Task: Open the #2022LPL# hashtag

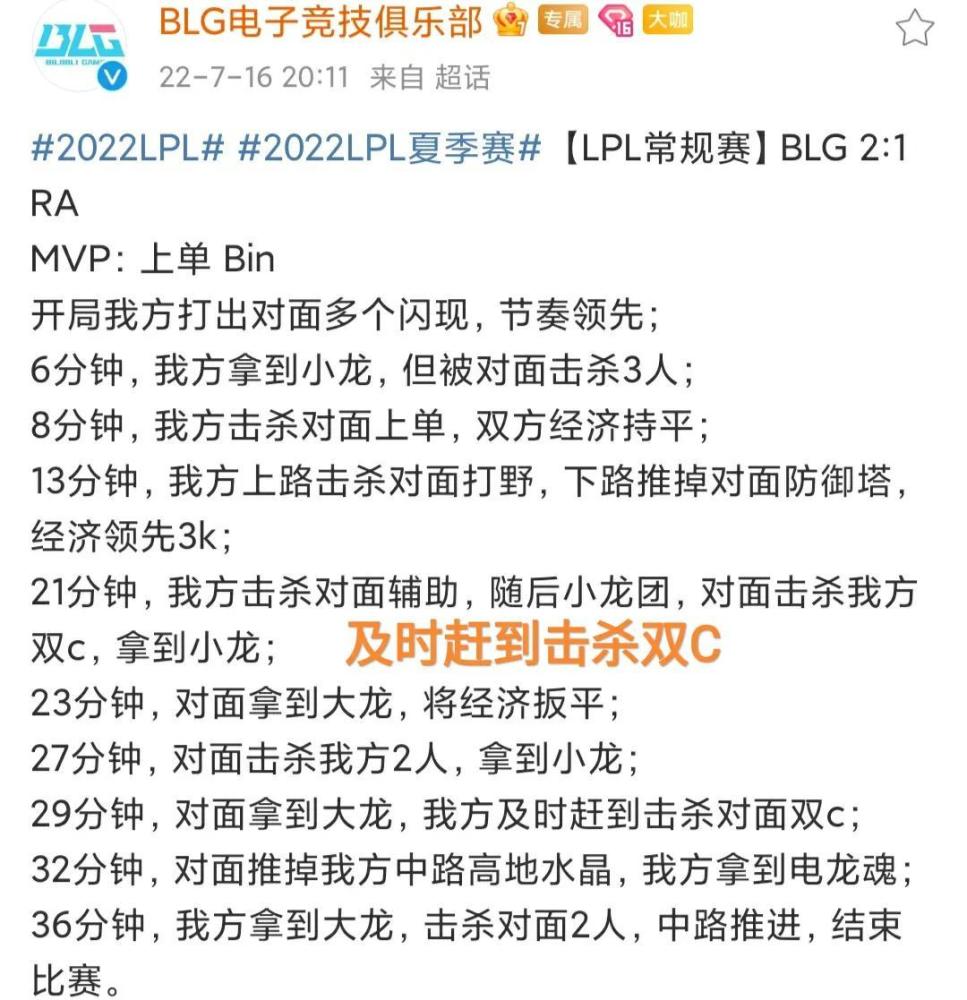Action: [126, 150]
